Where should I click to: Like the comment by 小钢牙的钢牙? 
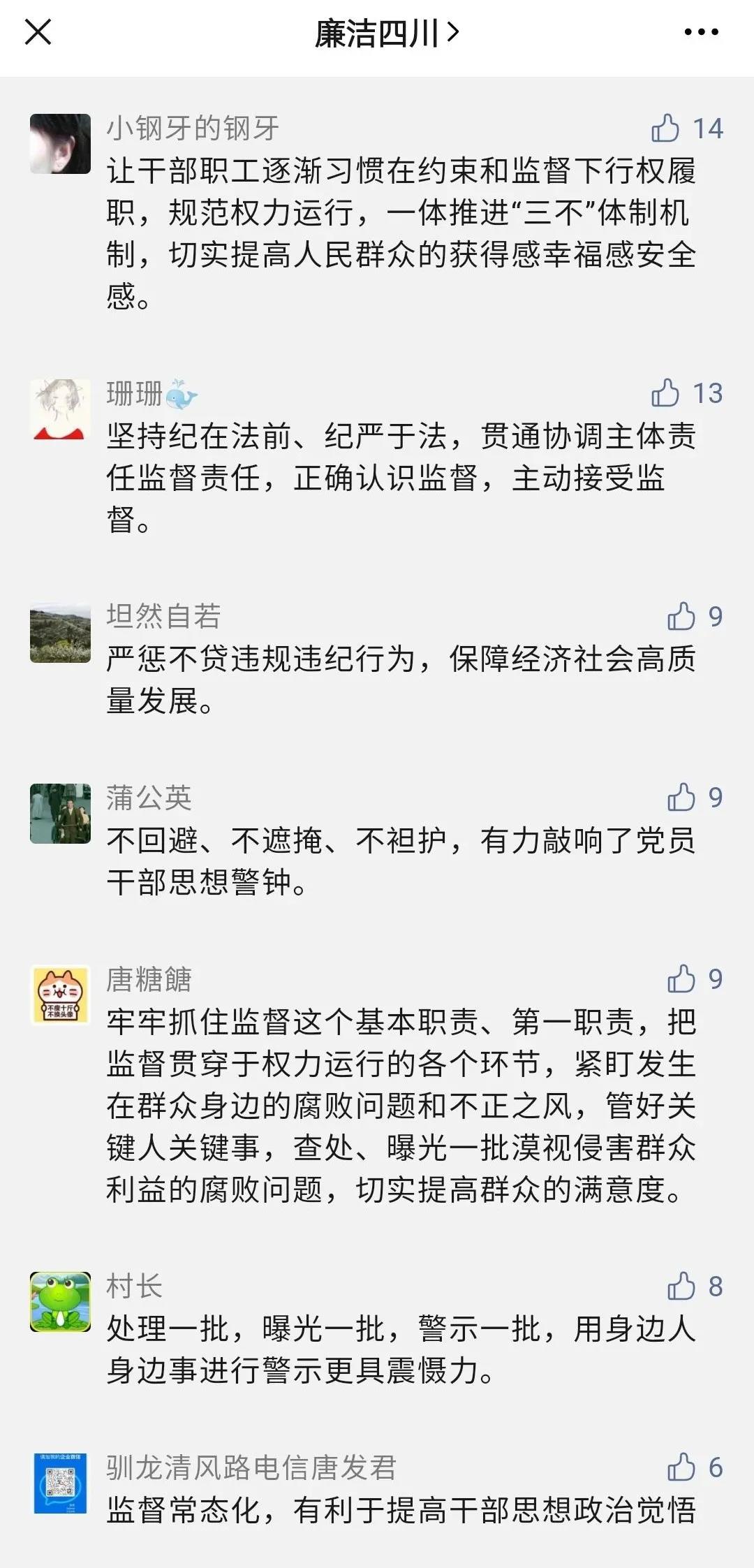(x=665, y=129)
